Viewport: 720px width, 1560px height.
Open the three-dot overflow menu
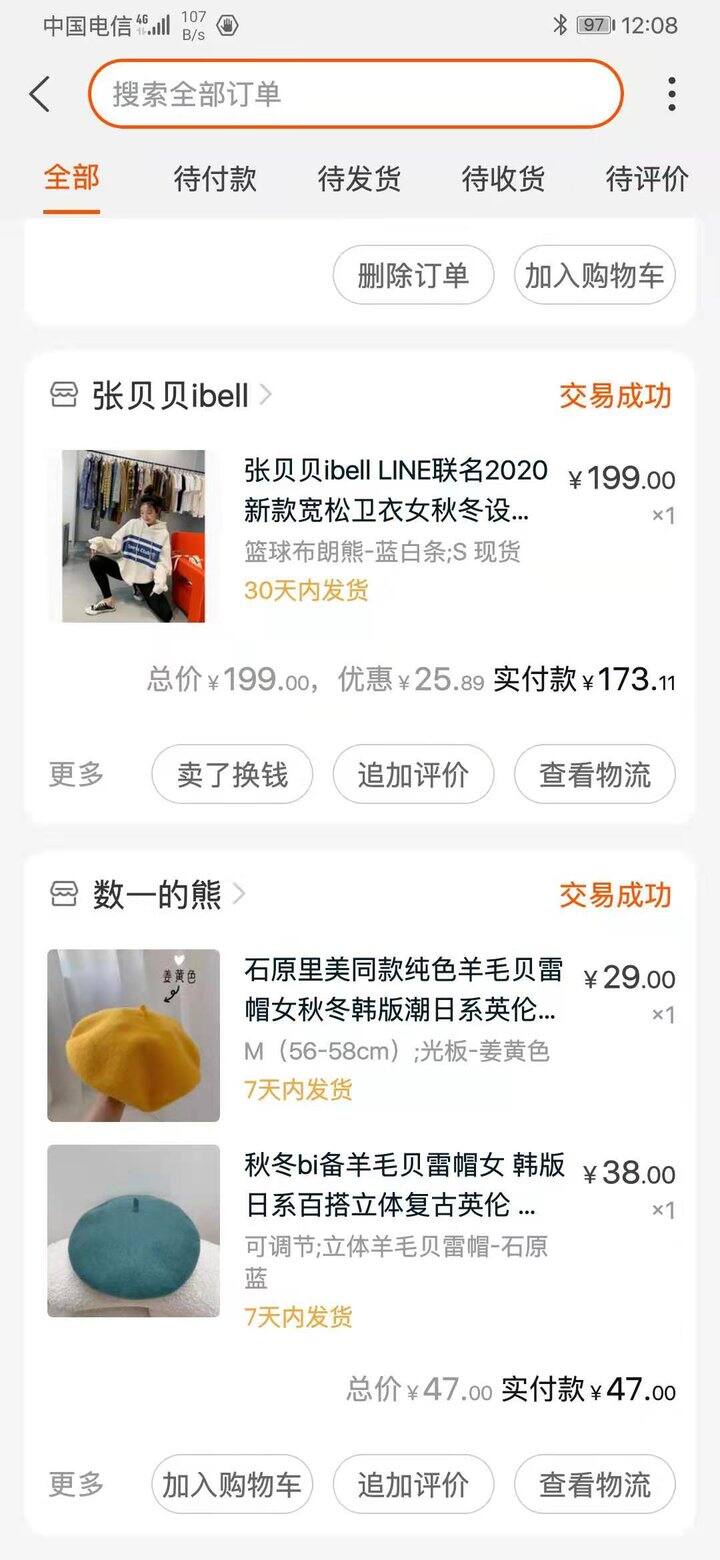[672, 94]
